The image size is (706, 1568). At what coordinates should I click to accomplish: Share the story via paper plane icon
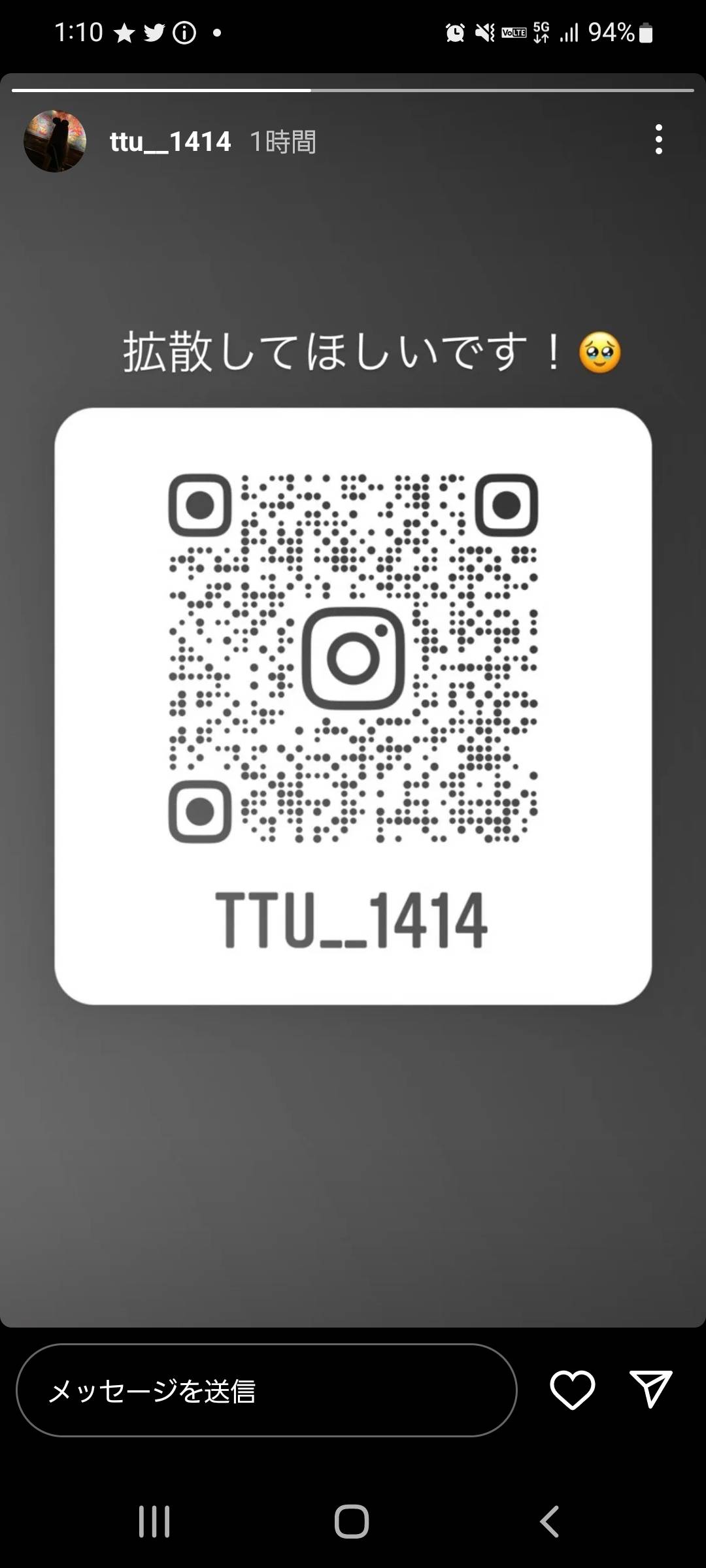(650, 1389)
